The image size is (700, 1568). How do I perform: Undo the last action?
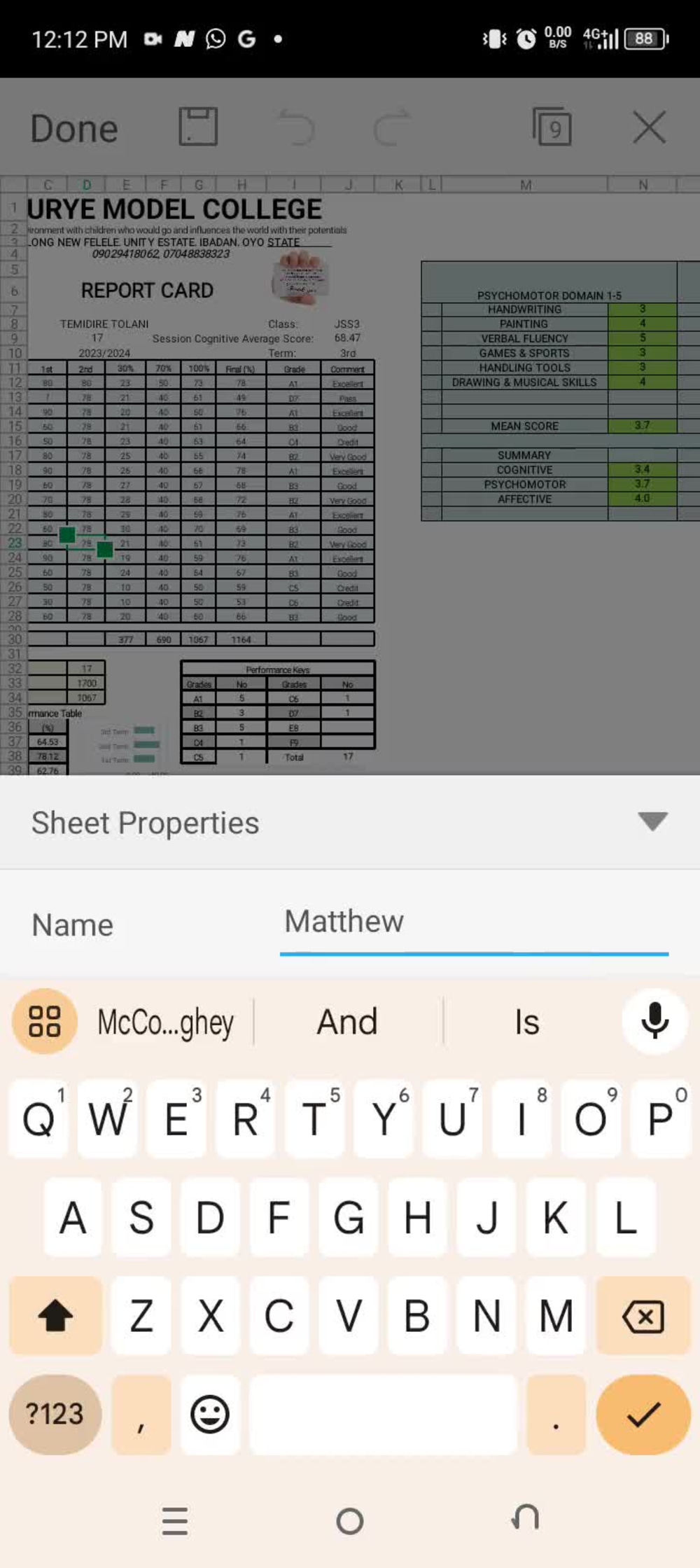(296, 127)
